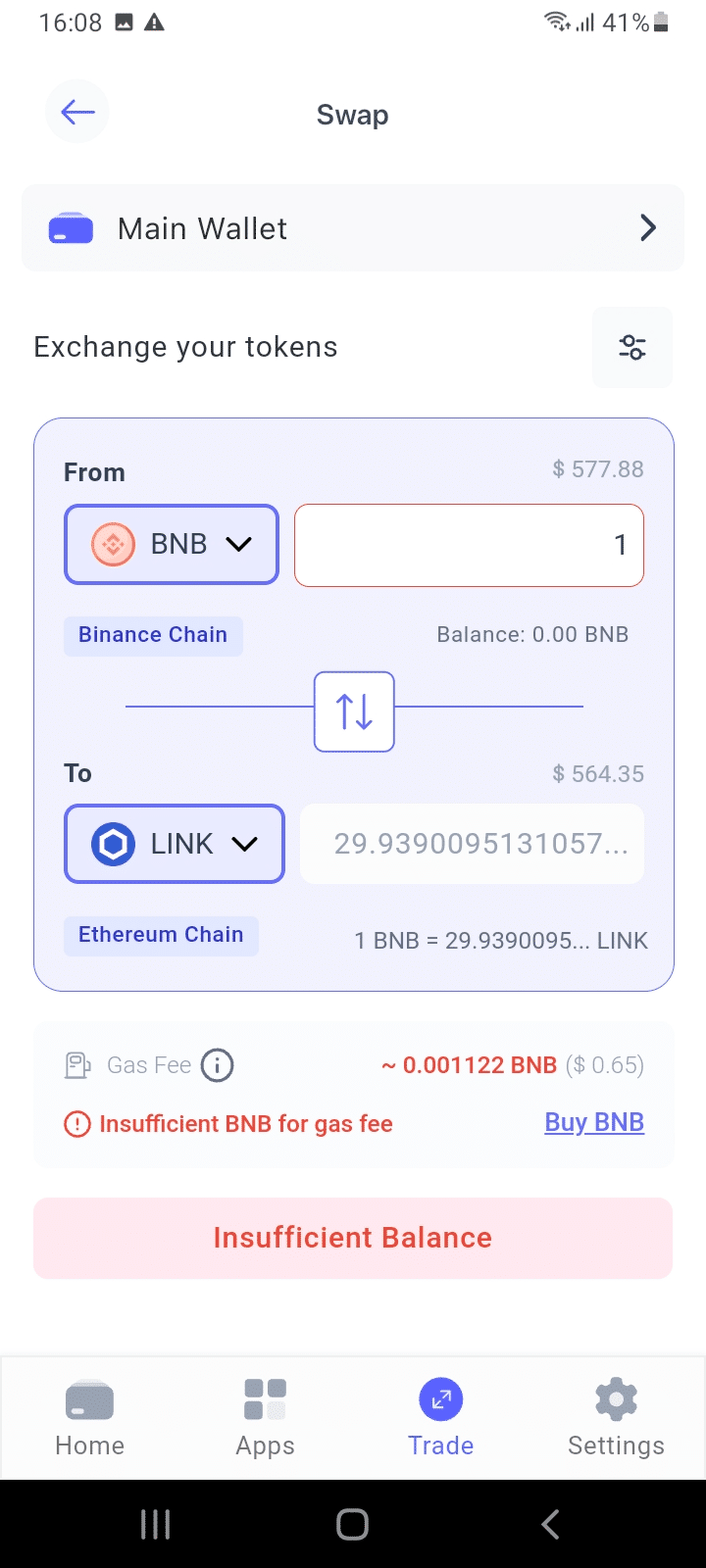This screenshot has width=706, height=1568.
Task: Tap the Android recent apps button
Action: pos(155,1524)
